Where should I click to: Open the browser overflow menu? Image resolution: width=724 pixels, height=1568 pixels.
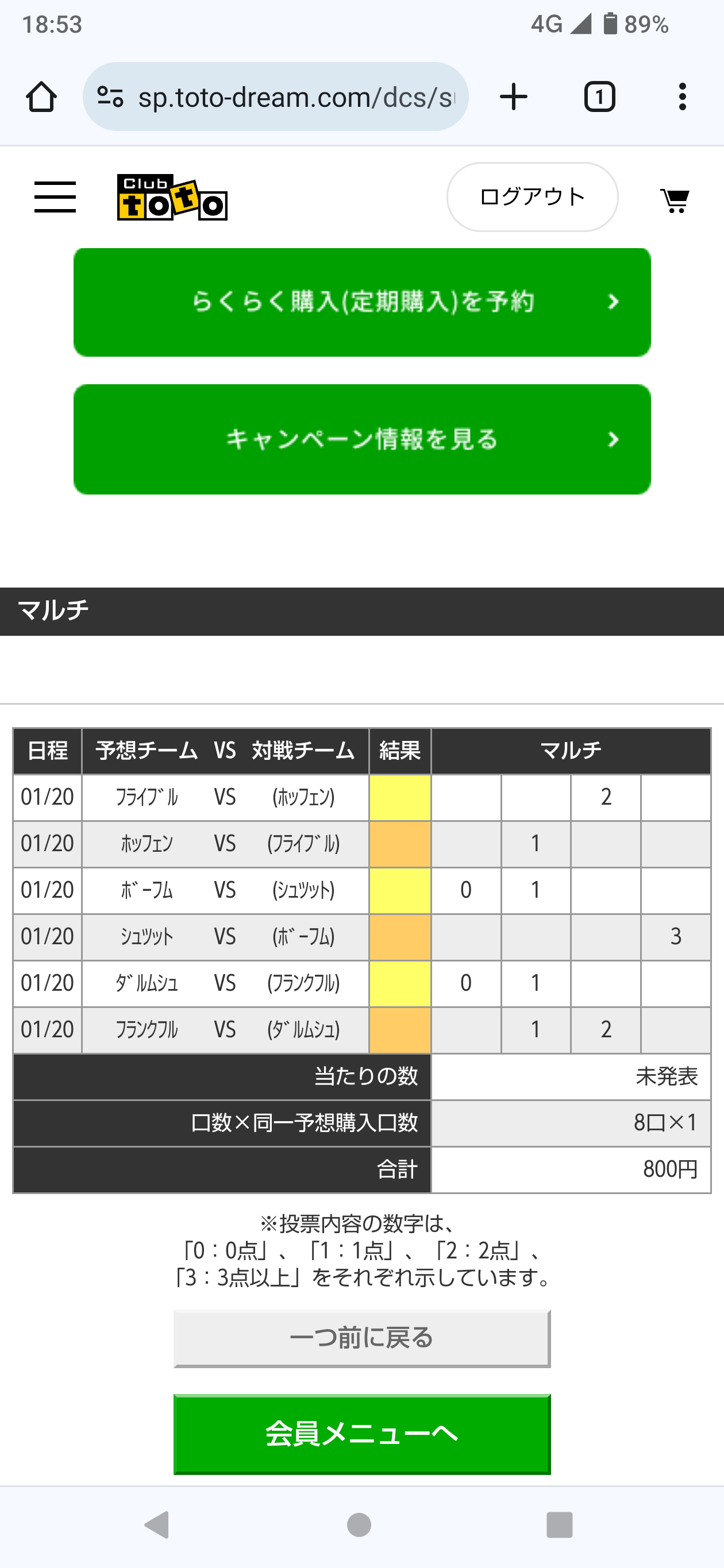[x=683, y=97]
